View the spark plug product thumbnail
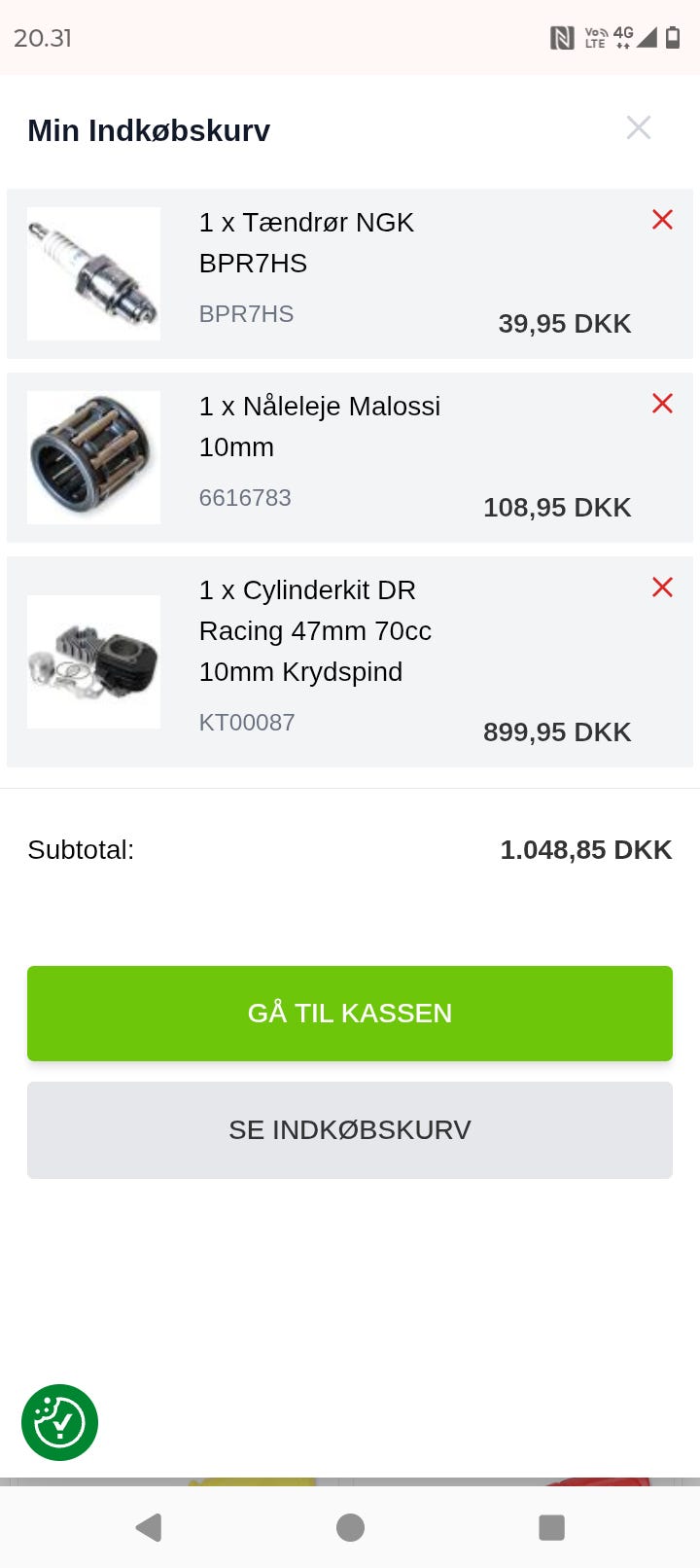 [93, 273]
